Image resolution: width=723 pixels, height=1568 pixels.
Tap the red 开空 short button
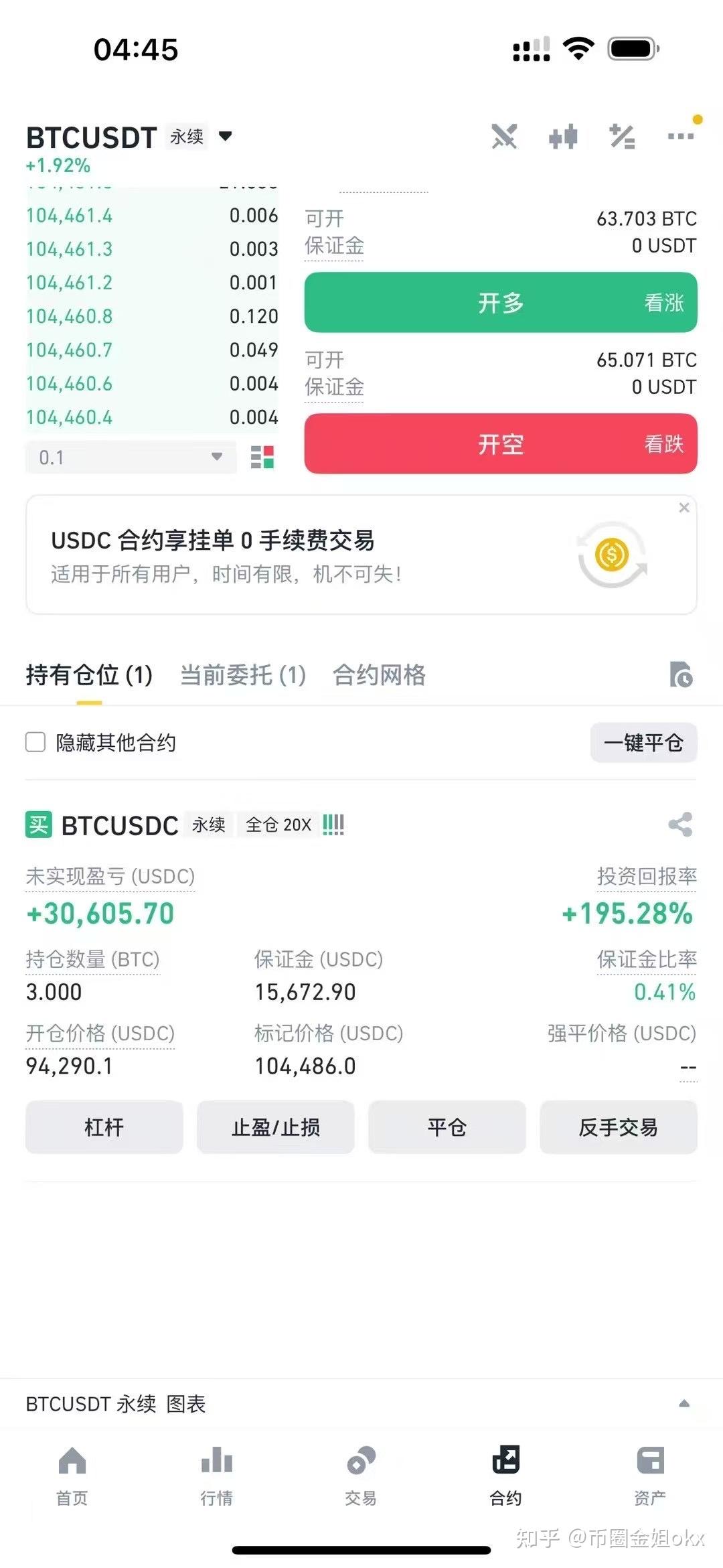pyautogui.click(x=500, y=444)
